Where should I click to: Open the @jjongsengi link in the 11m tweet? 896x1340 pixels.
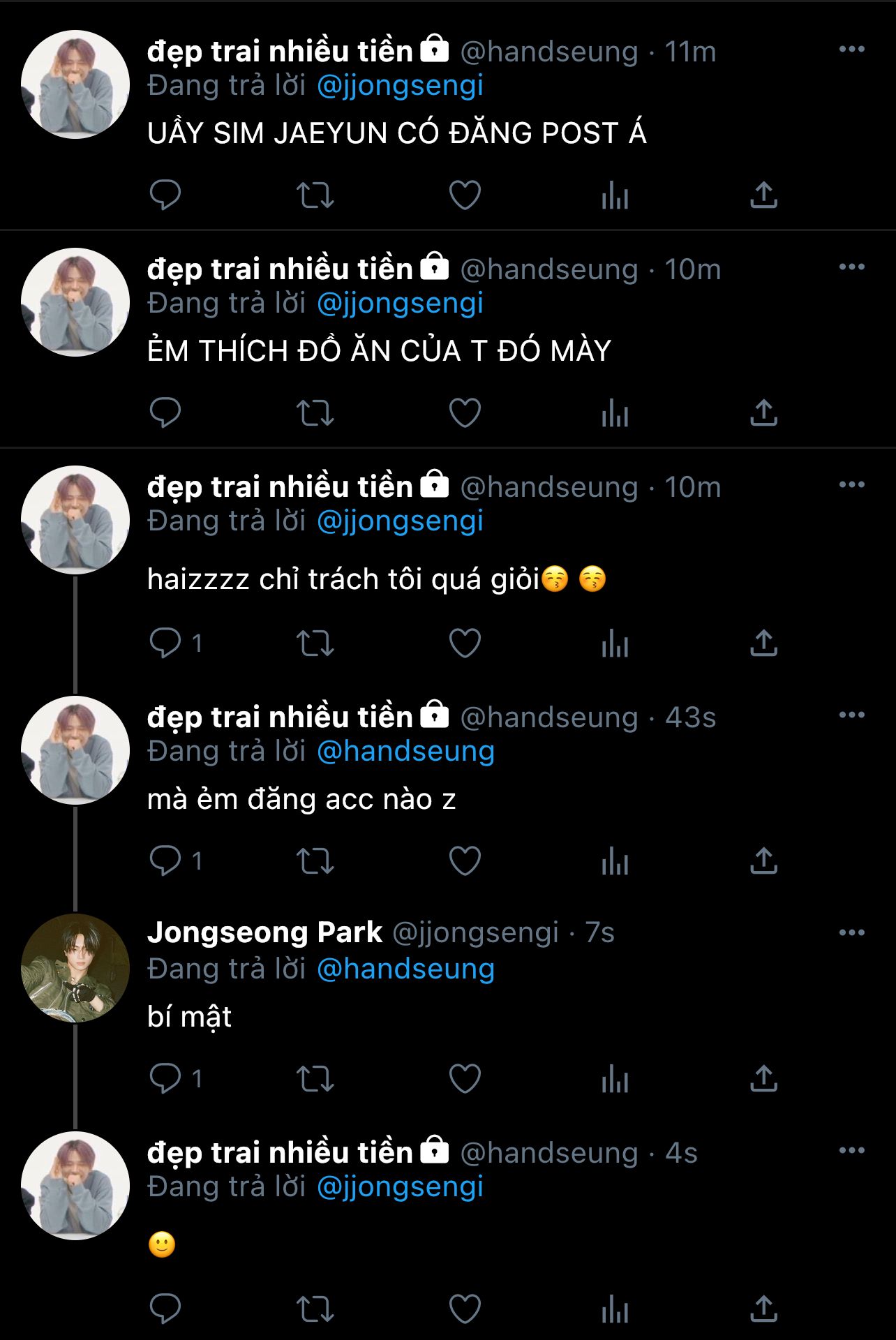tap(400, 86)
